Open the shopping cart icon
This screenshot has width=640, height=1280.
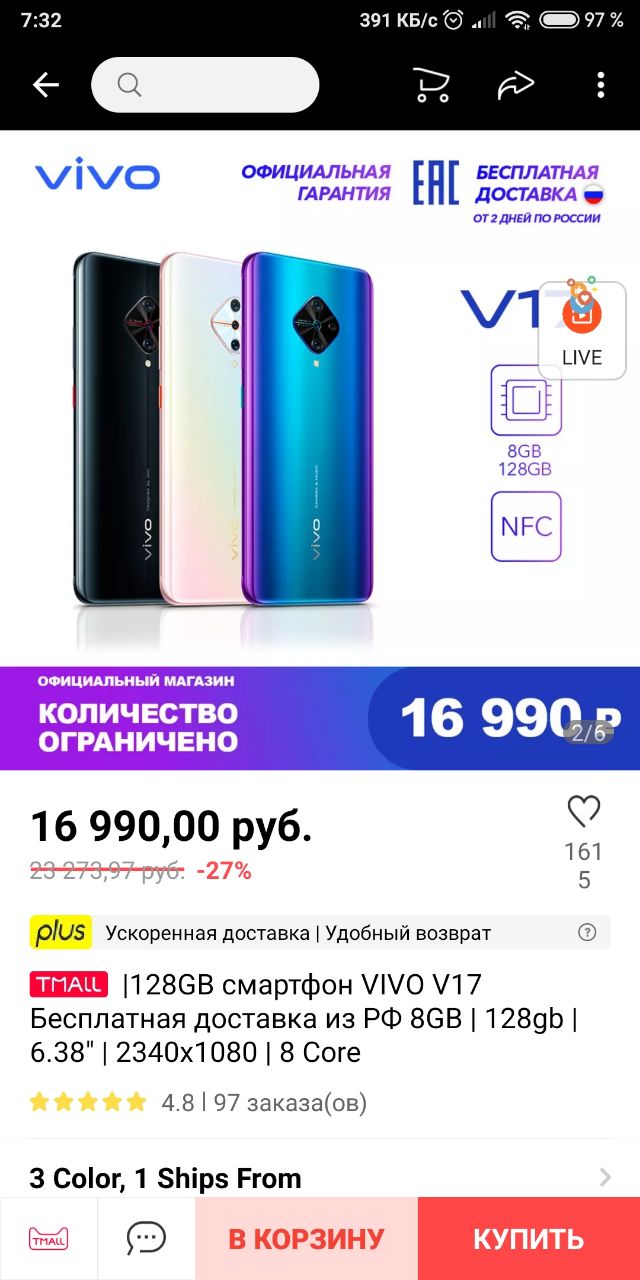431,86
